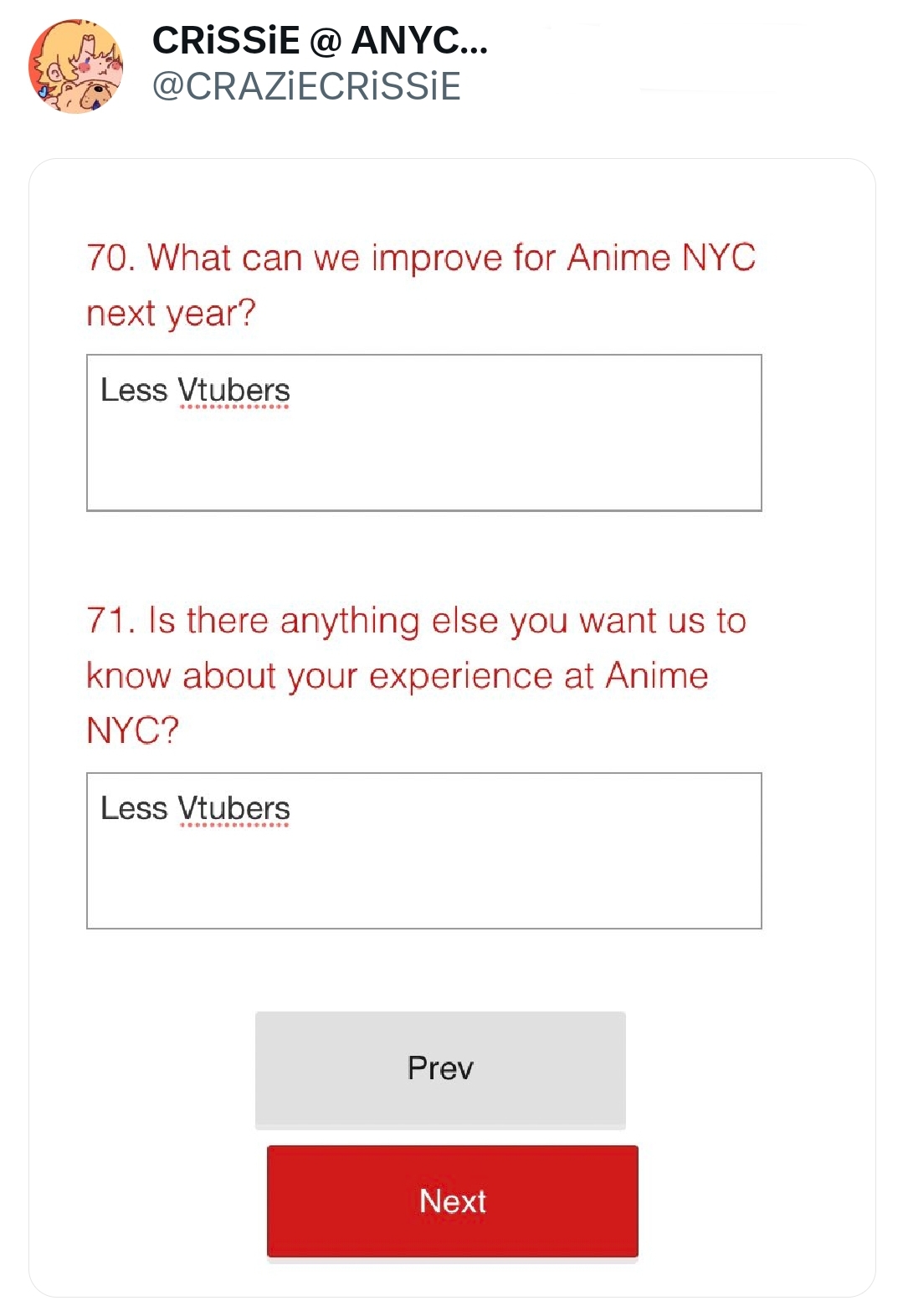The width and height of the screenshot is (903, 1316).
Task: Open the @CRAZiECRiSSiE profile handle
Action: (x=306, y=87)
